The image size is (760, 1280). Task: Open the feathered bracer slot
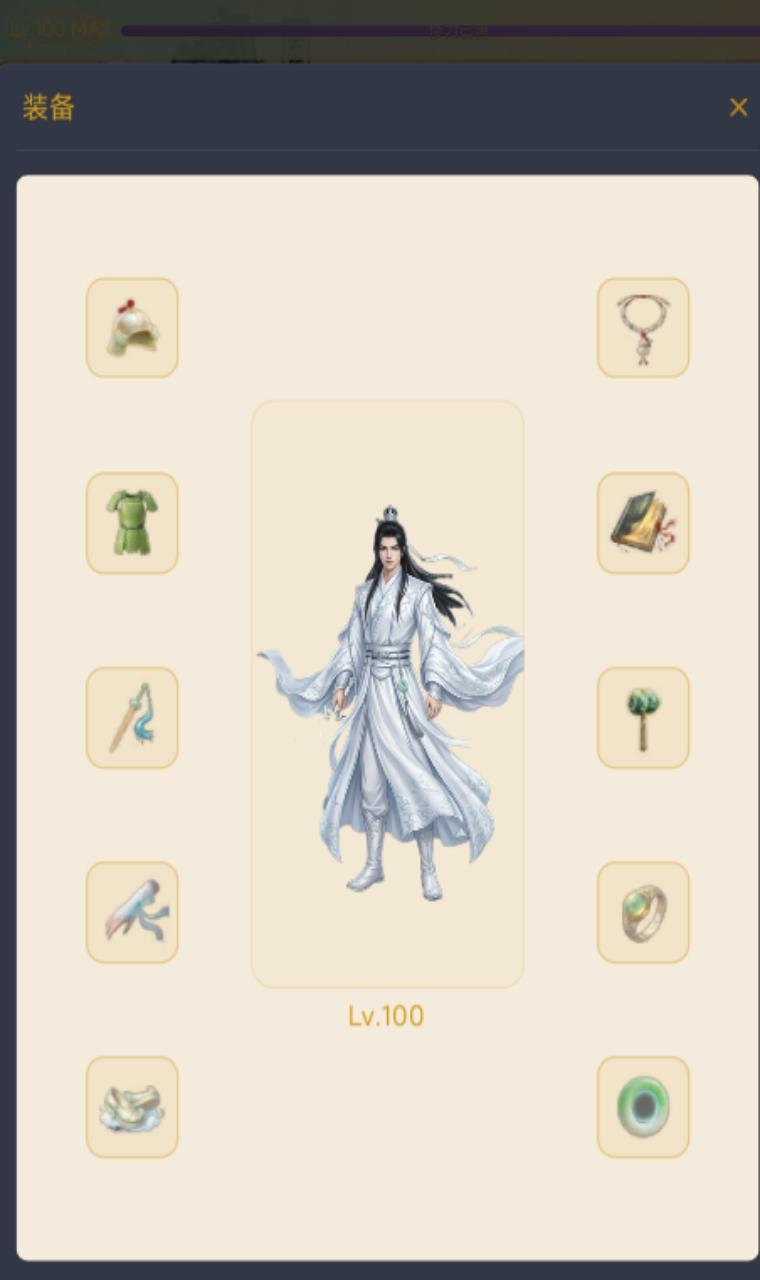tap(132, 913)
